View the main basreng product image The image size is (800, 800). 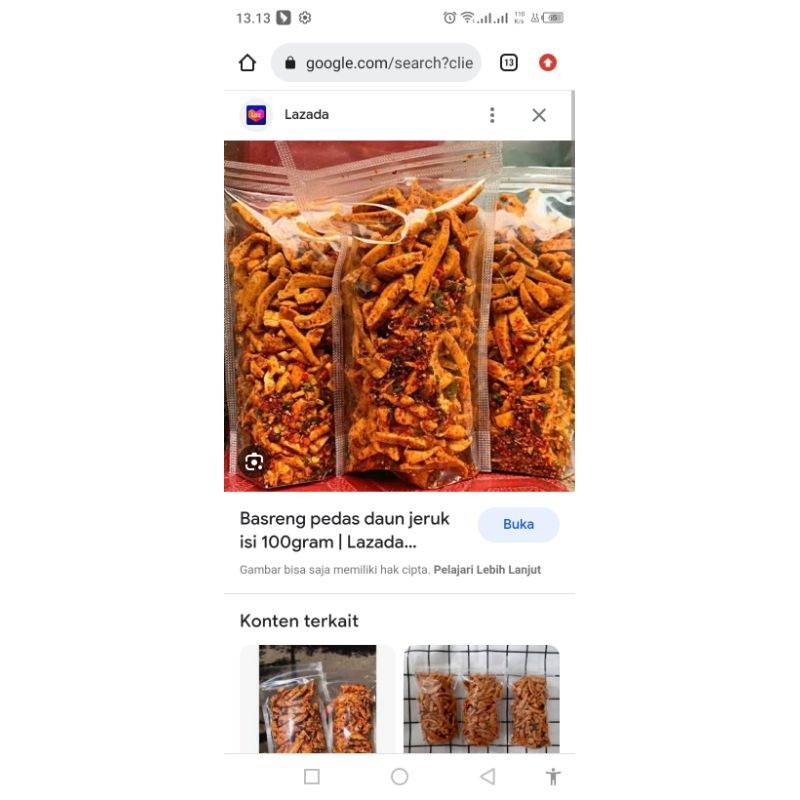(399, 316)
